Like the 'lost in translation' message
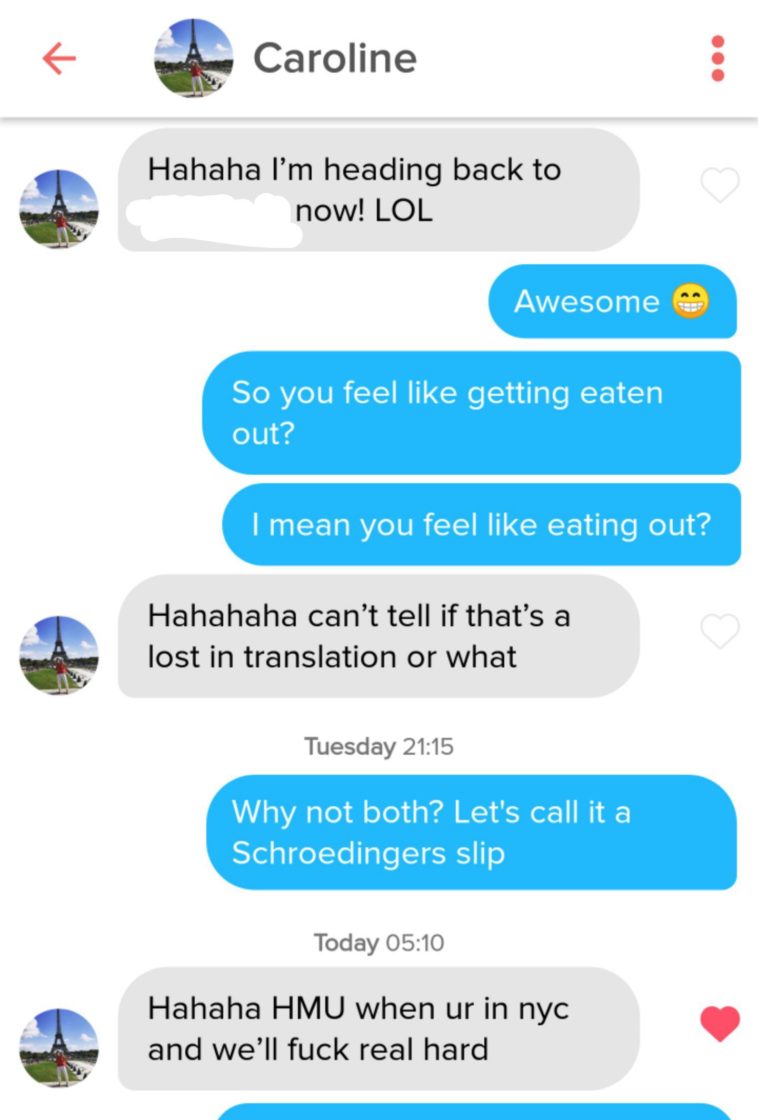This screenshot has width=758, height=1120. point(720,630)
